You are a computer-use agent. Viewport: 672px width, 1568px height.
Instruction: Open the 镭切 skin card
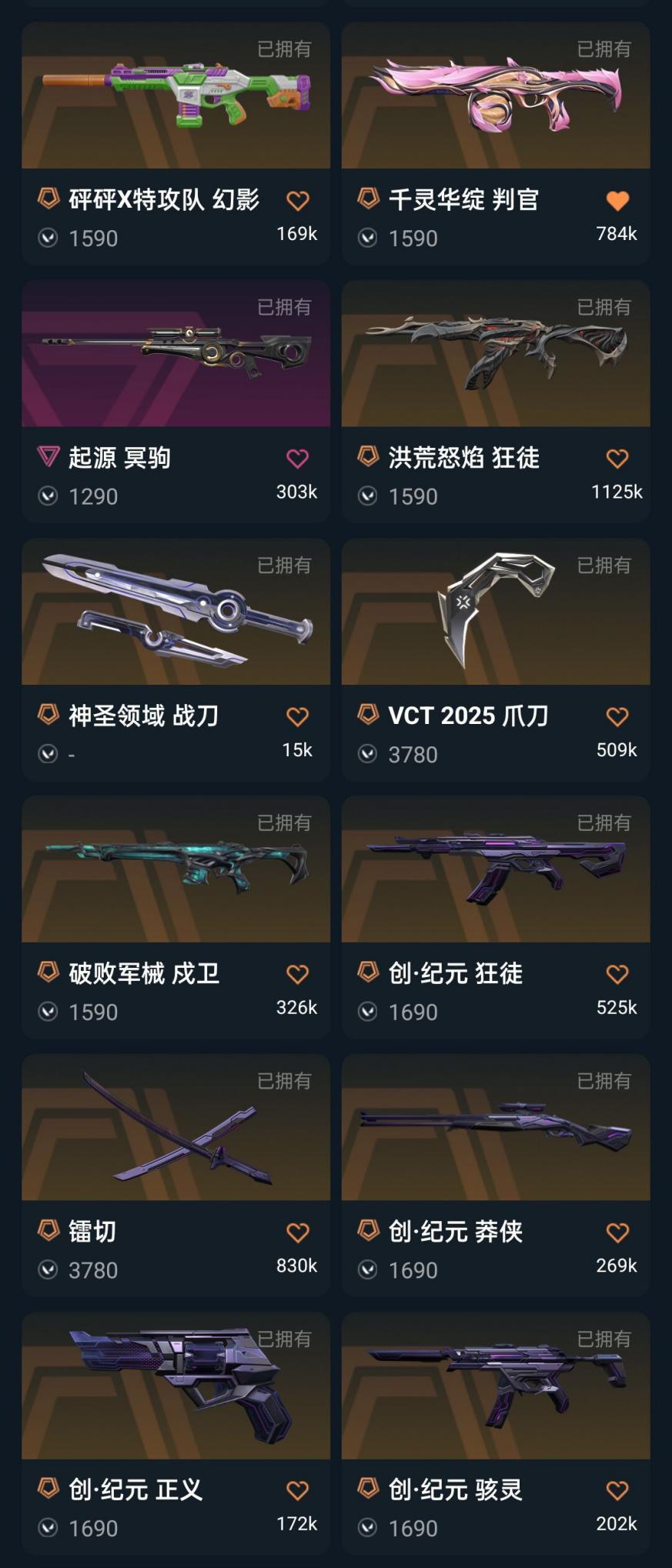tap(176, 1128)
